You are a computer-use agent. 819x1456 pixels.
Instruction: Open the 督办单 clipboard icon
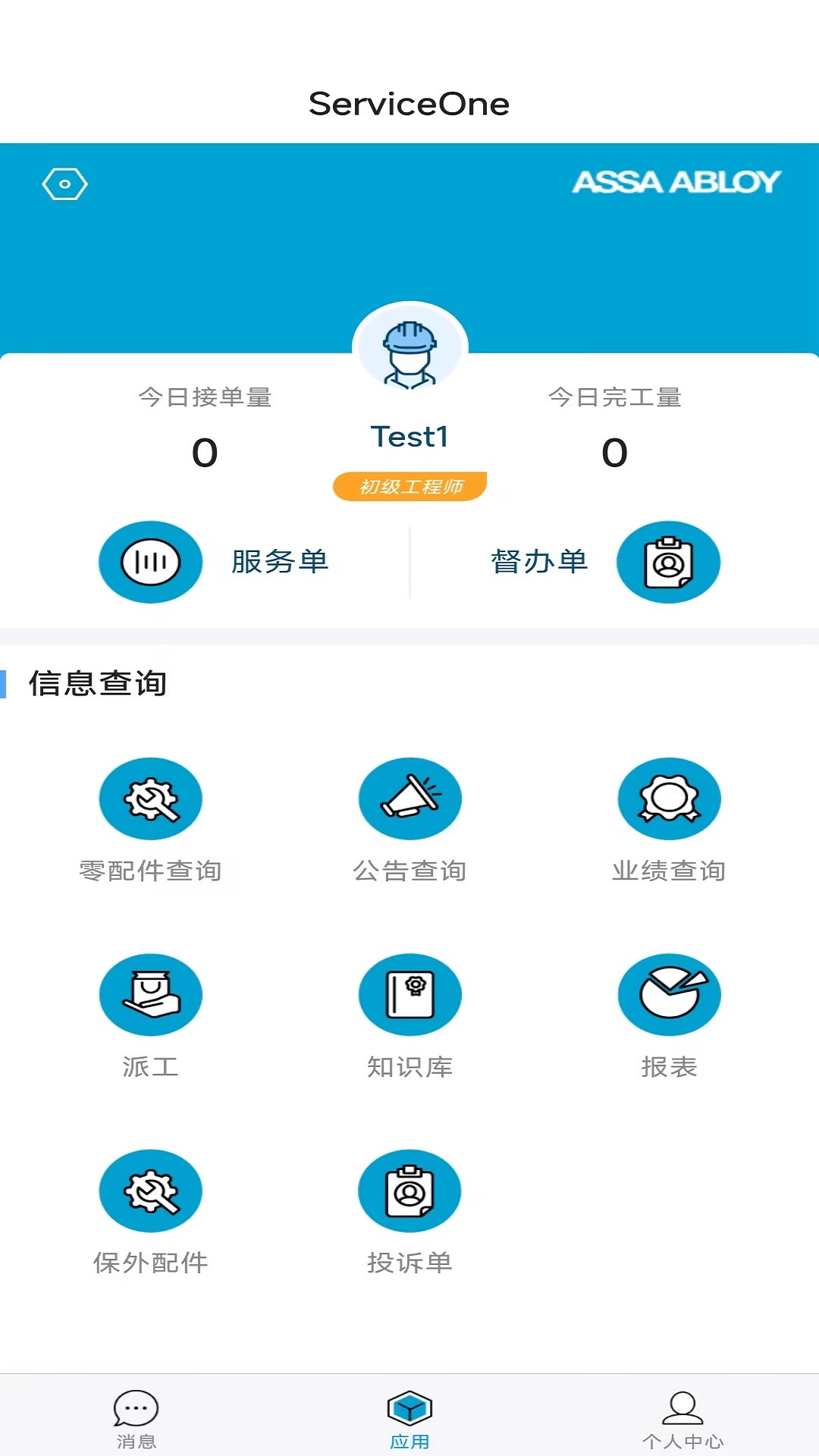669,562
